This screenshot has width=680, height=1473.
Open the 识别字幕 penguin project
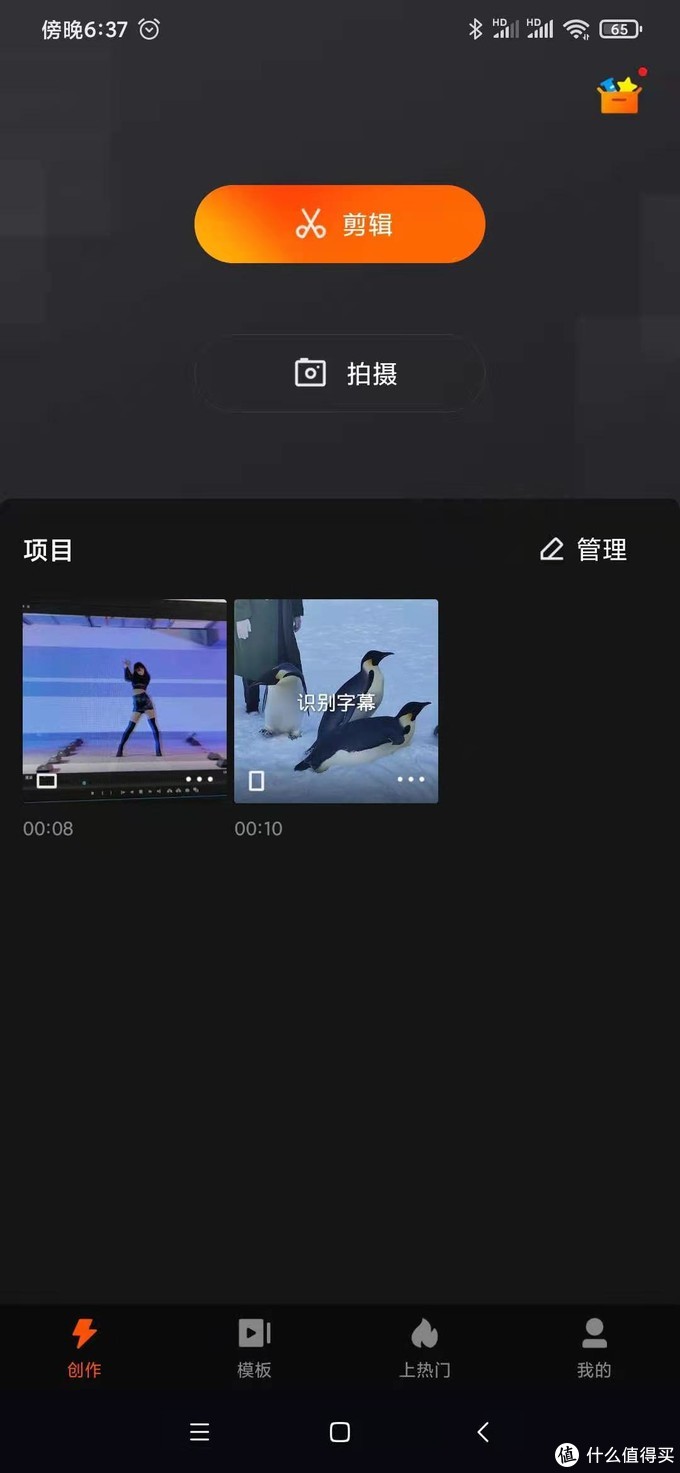pos(336,690)
